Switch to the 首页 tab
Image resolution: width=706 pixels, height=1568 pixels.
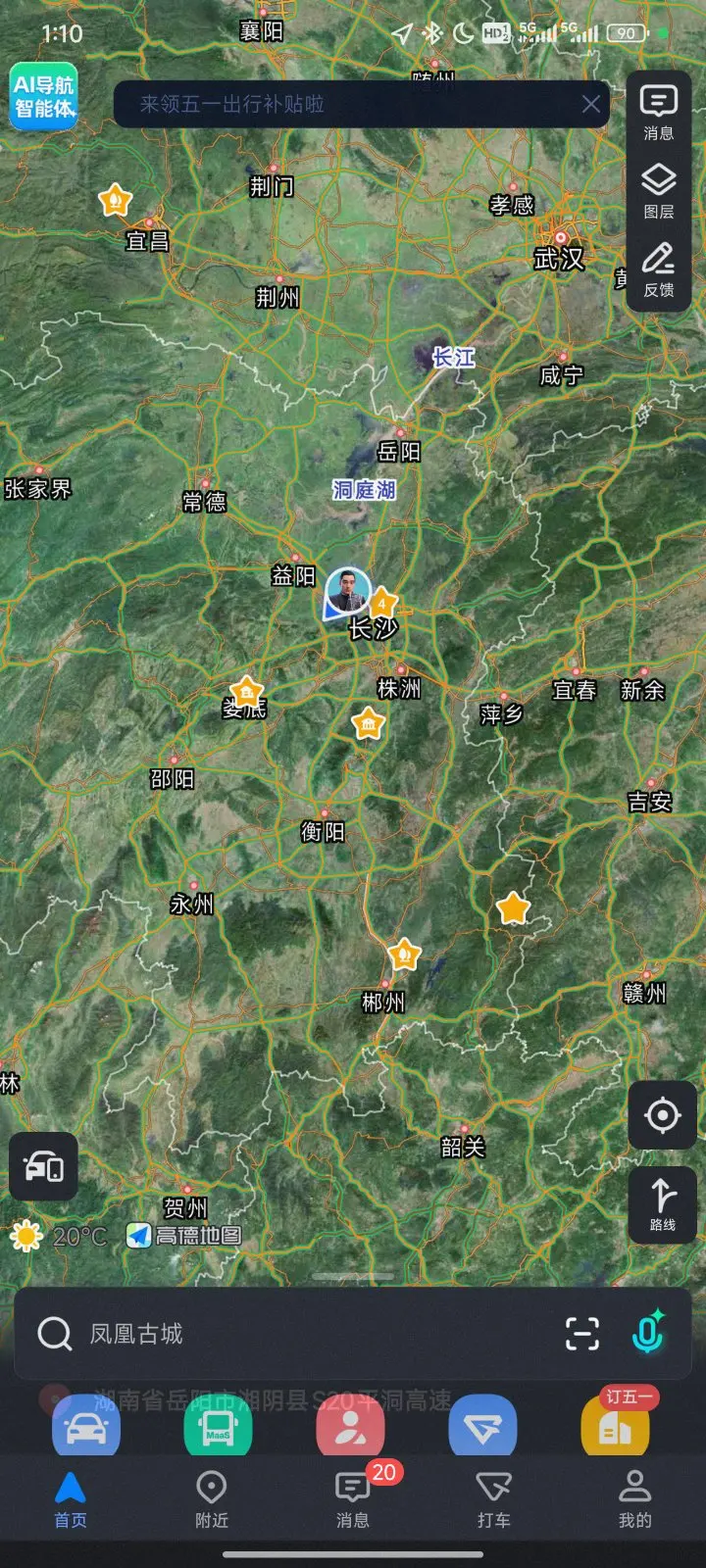pos(71,1499)
